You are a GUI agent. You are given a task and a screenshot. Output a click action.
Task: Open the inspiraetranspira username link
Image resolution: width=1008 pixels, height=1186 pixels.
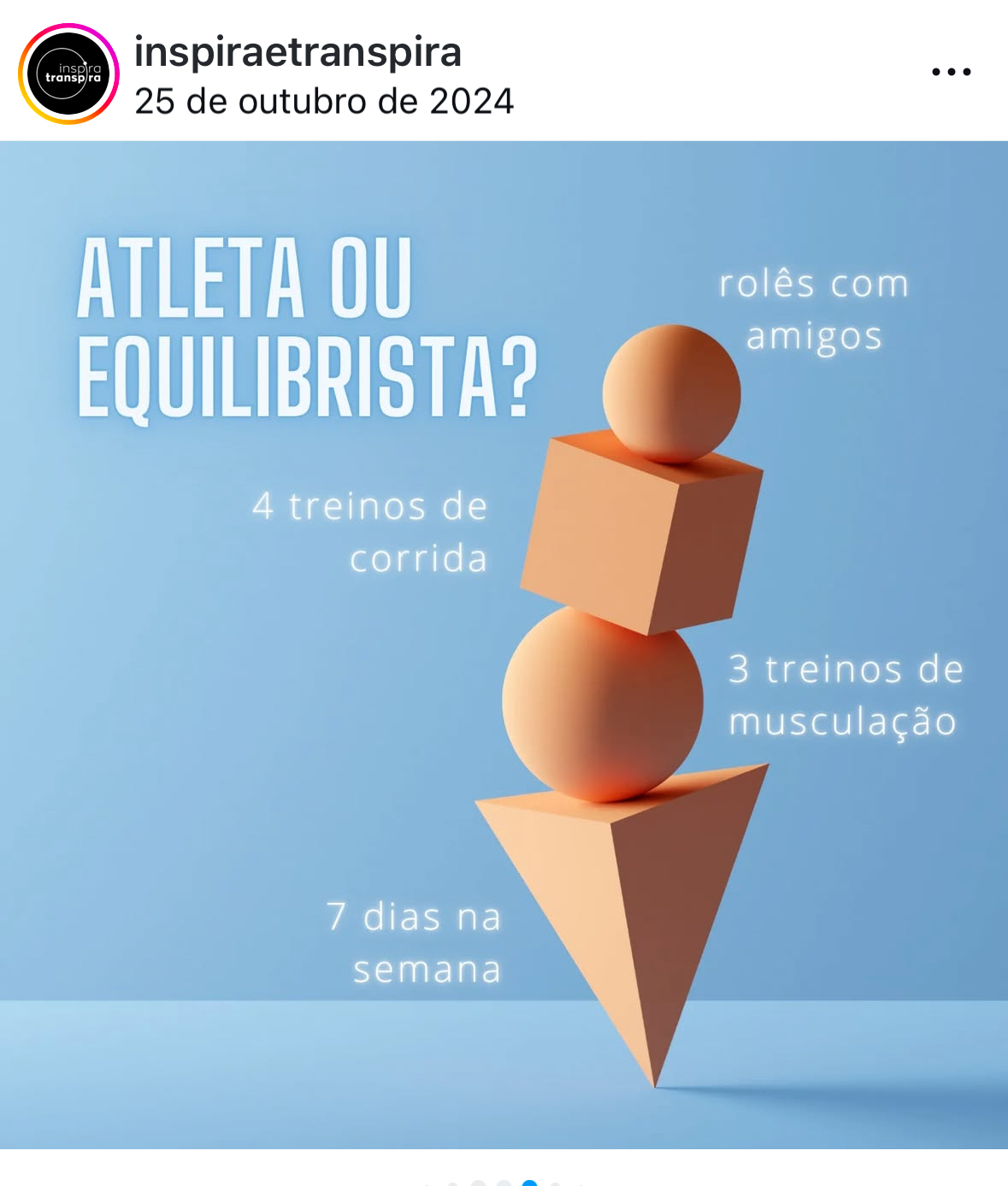pos(298,52)
